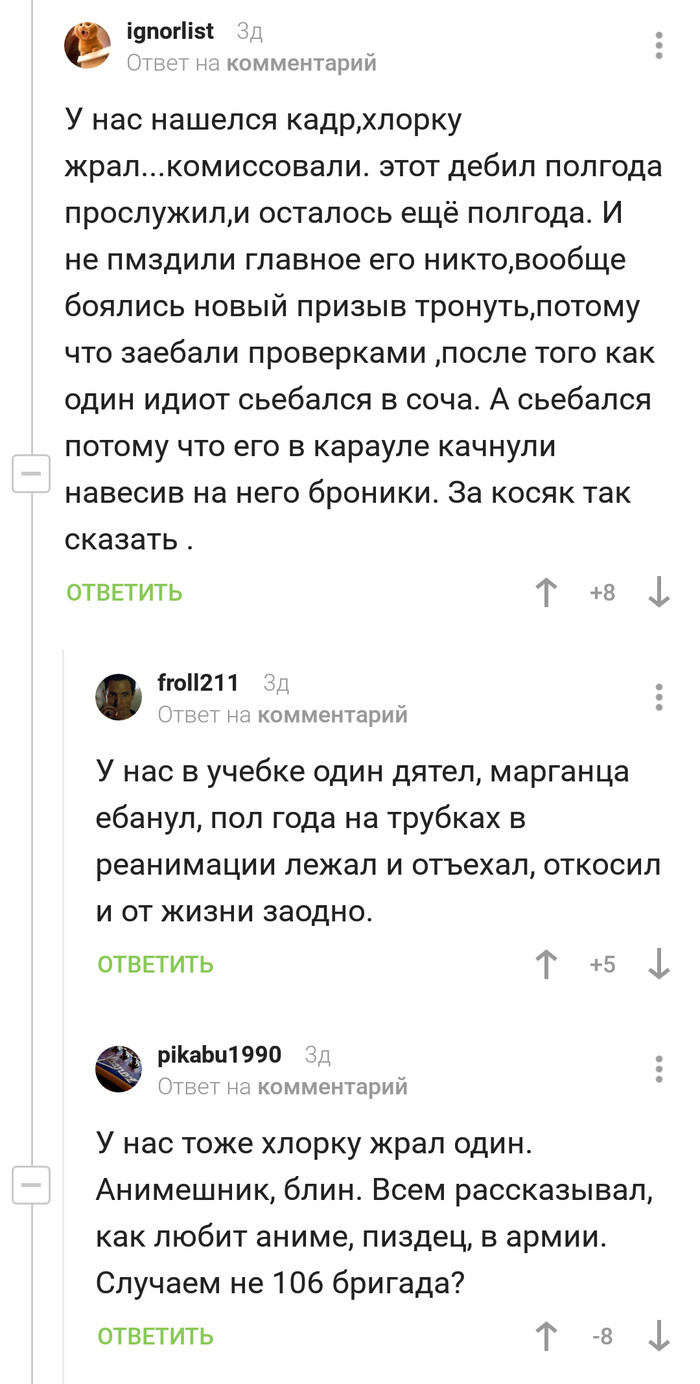Upvote pikabu1990's comment

(x=546, y=1336)
